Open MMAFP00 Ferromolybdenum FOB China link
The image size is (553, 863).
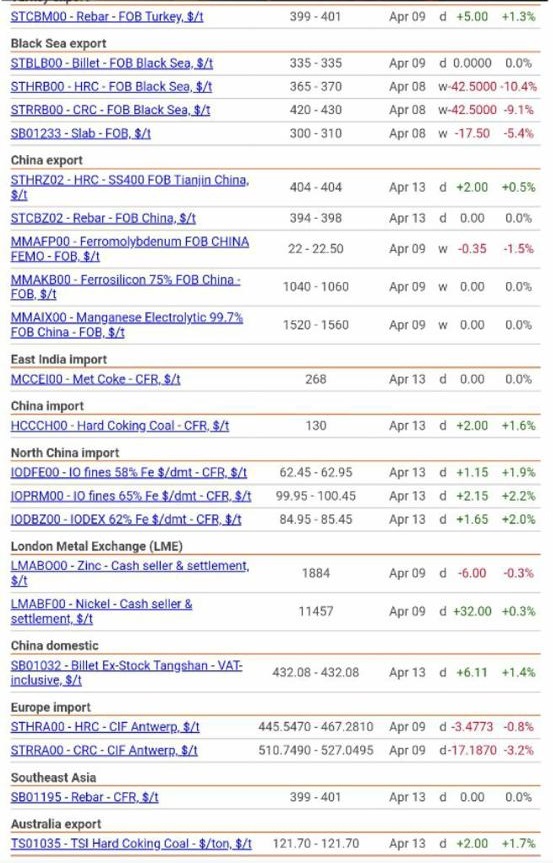[x=130, y=249]
